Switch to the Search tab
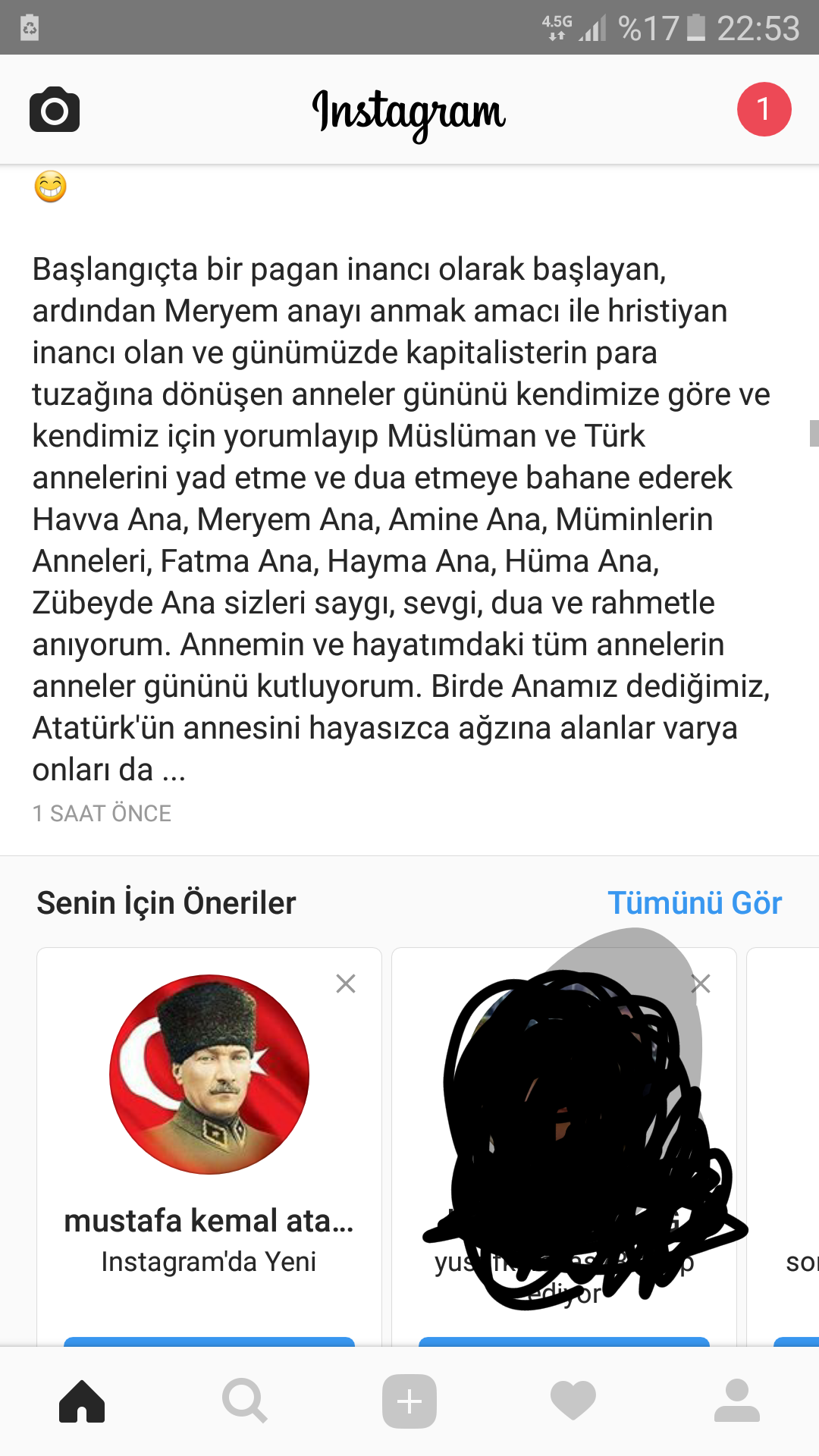Viewport: 819px width, 1456px height. (x=245, y=1401)
